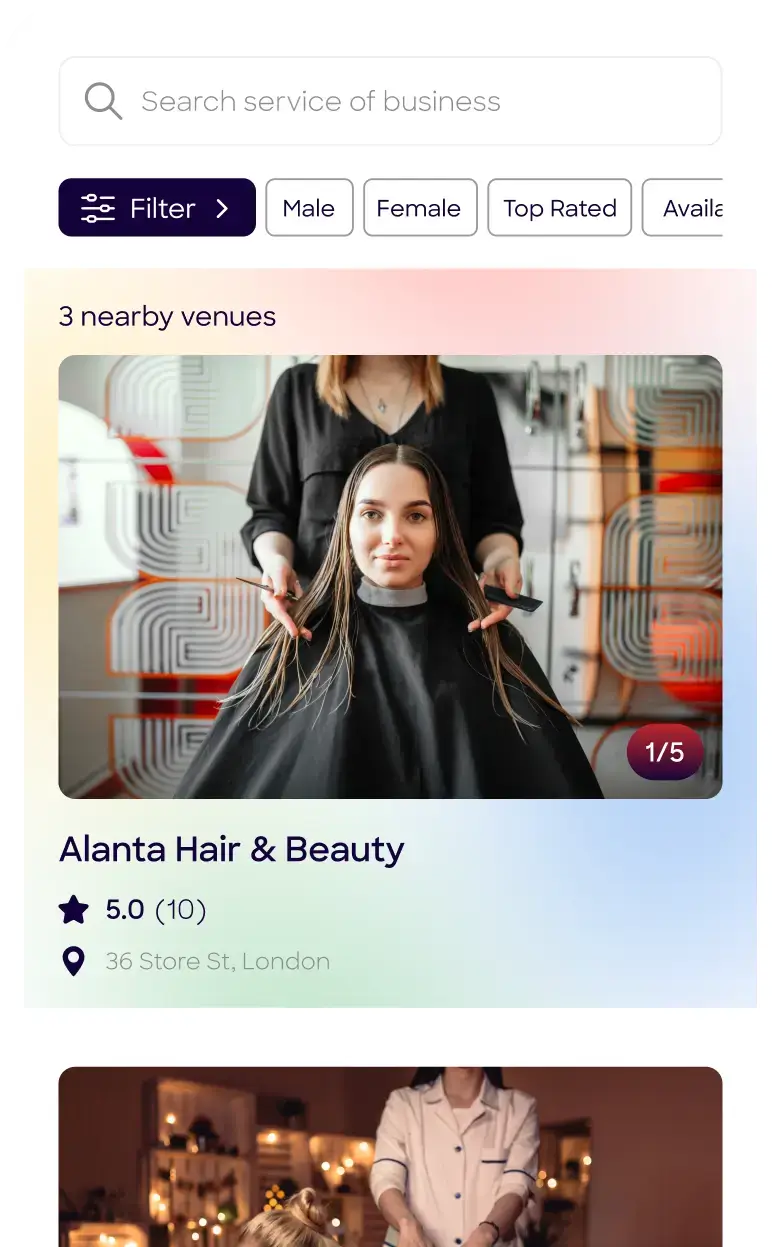781x1247 pixels.
Task: Click the 5.0 rating with 10 reviews
Action: 155,910
